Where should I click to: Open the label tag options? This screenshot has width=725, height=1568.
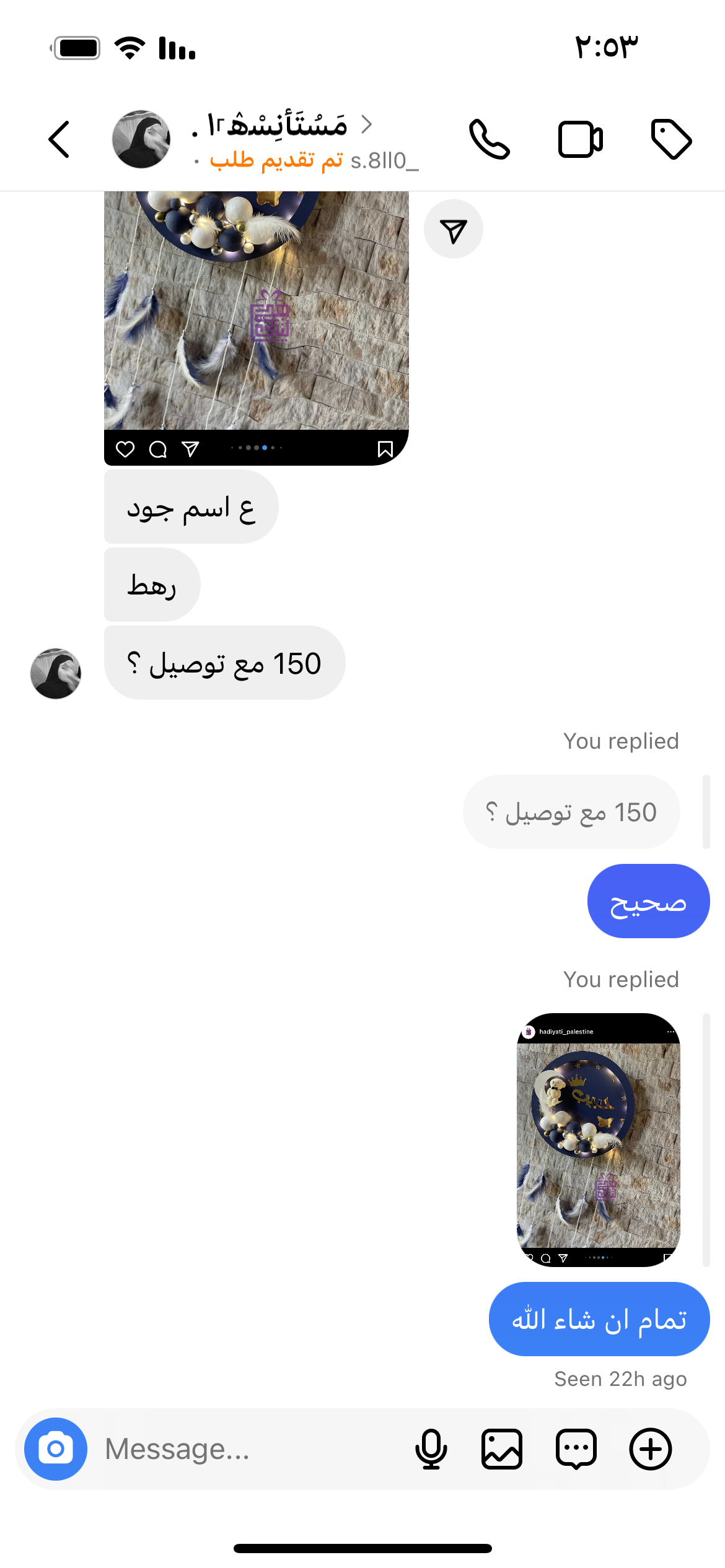(671, 139)
